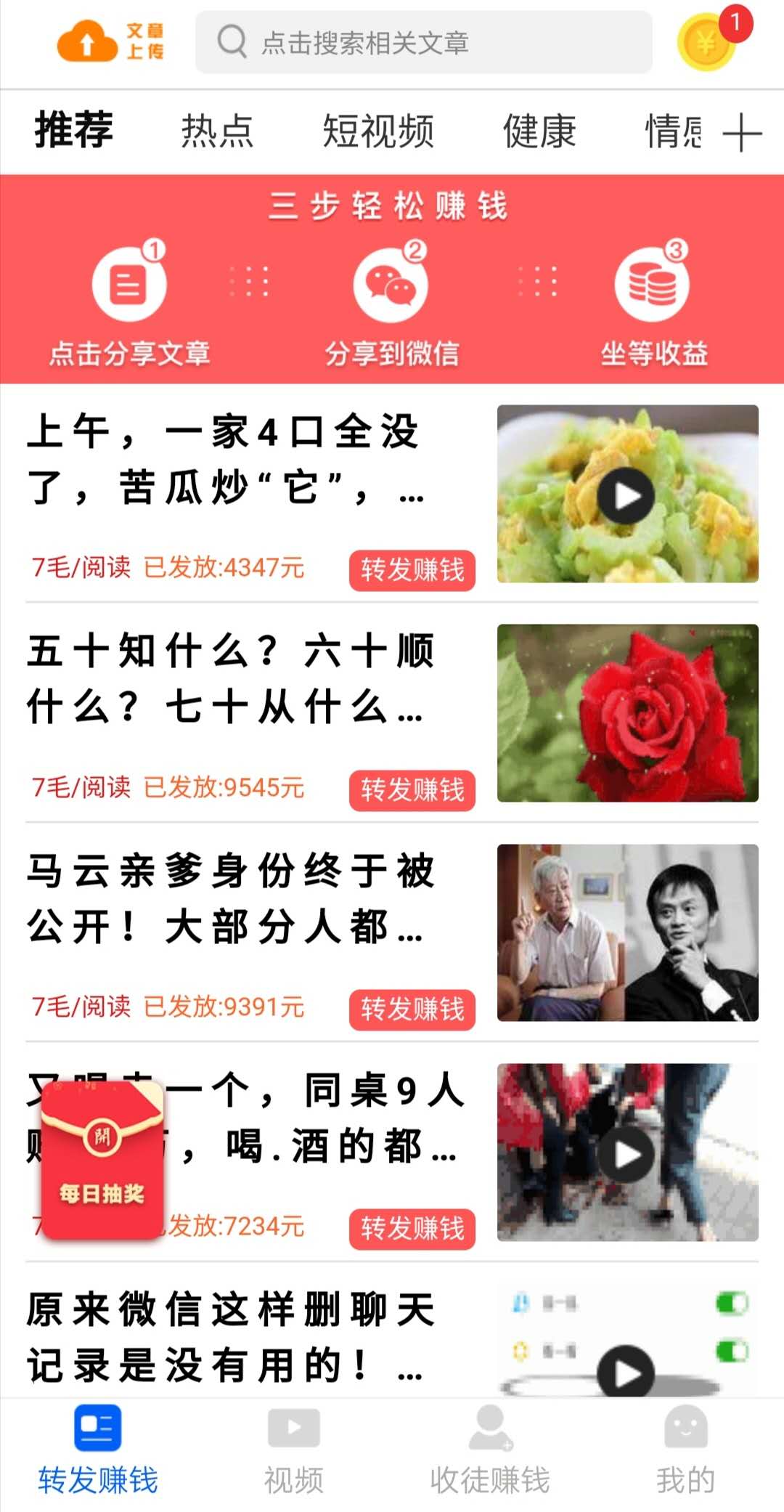Tap 转发赚钱 on the 五十知什么 article

click(412, 789)
